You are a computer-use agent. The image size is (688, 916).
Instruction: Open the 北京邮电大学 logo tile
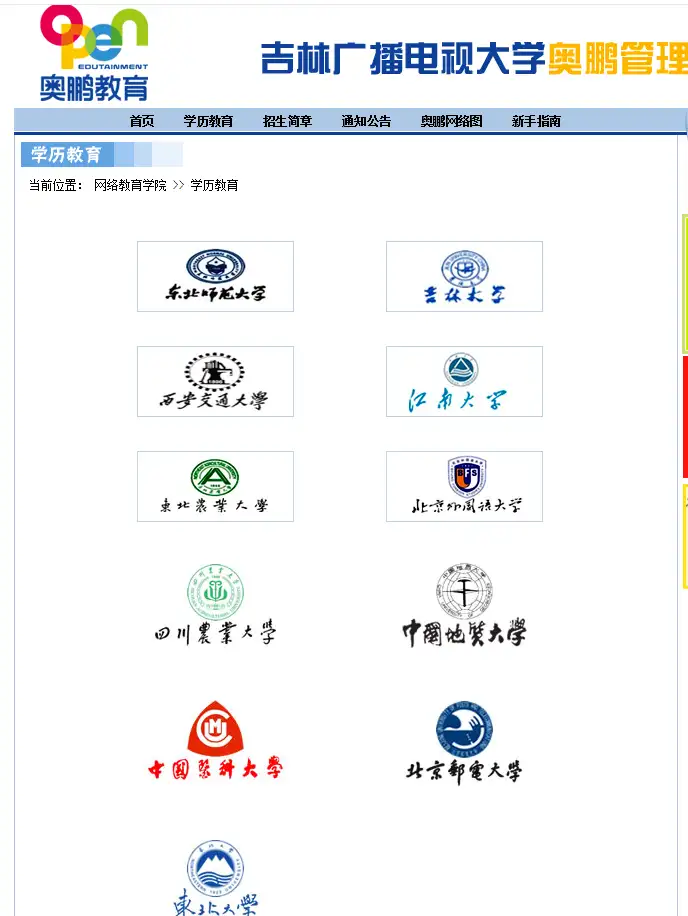[464, 741]
